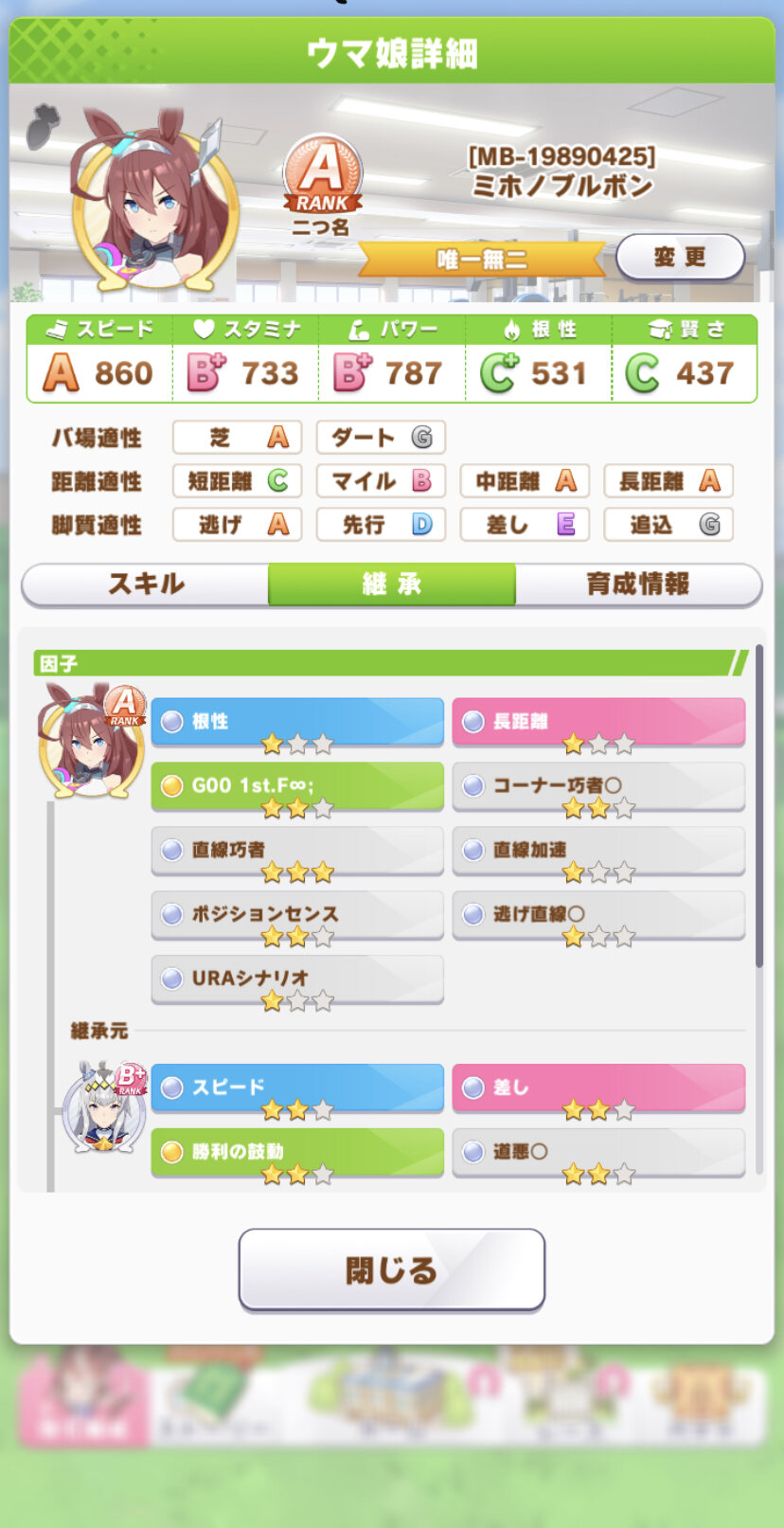784x1528 pixels.
Task: Open the ポジションセンス factor
Action: (296, 915)
